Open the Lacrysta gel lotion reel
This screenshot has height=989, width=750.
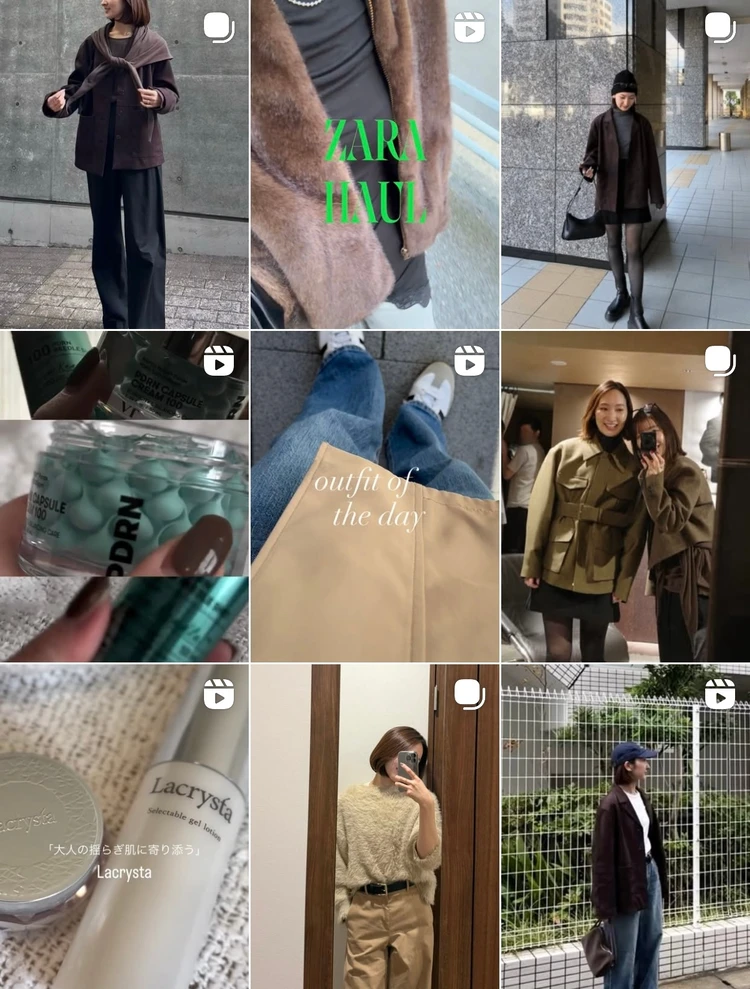point(124,827)
